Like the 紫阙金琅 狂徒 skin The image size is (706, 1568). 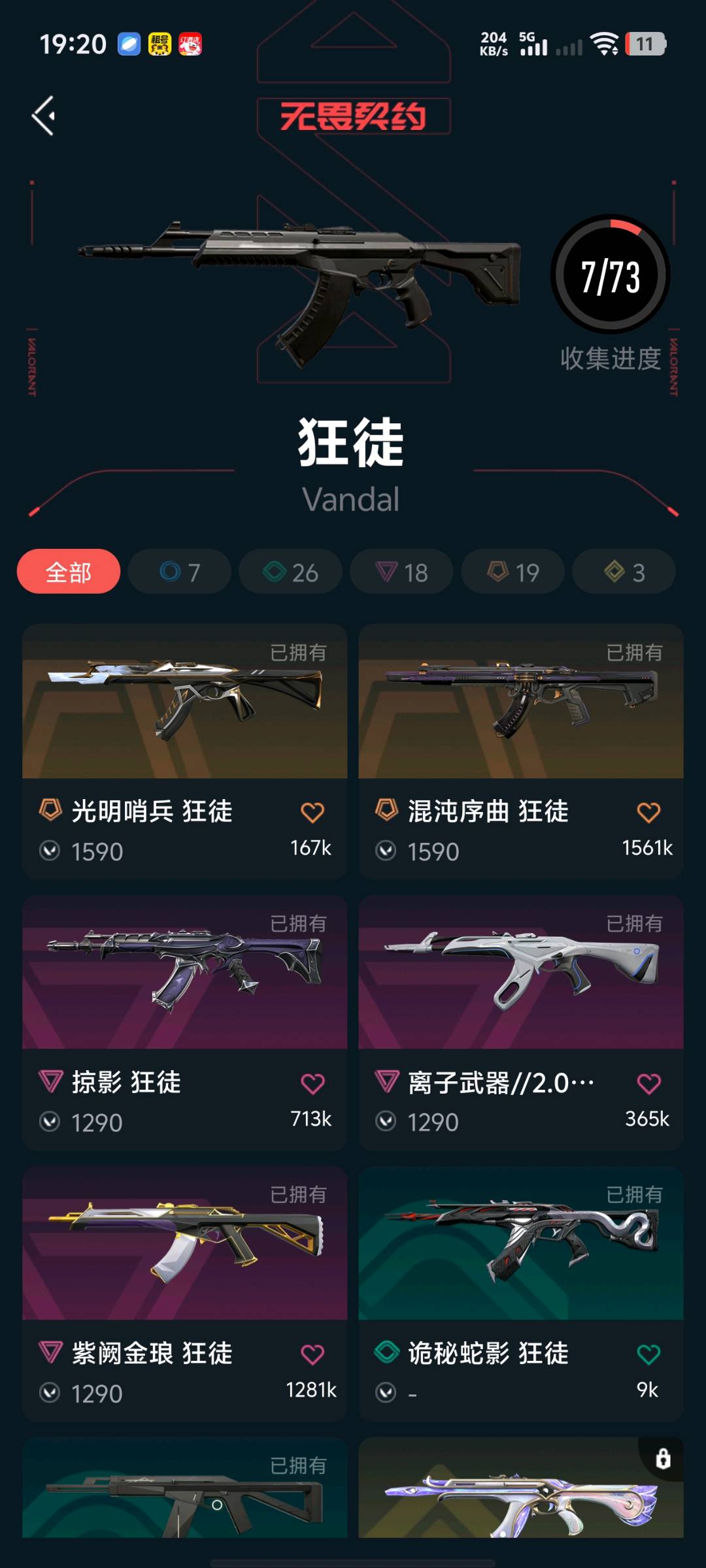[x=312, y=1354]
